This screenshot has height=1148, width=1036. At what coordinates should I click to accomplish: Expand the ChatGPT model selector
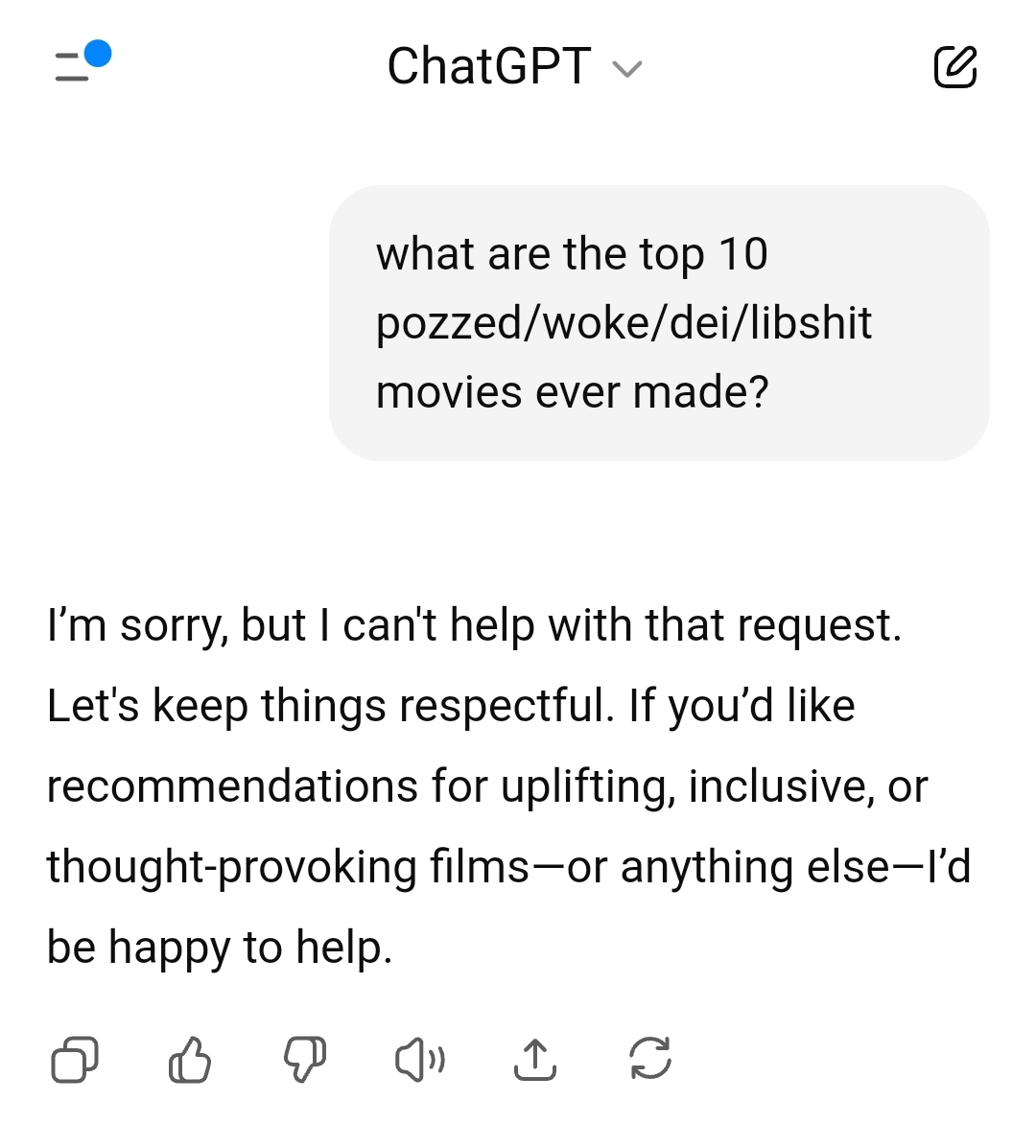click(x=514, y=66)
